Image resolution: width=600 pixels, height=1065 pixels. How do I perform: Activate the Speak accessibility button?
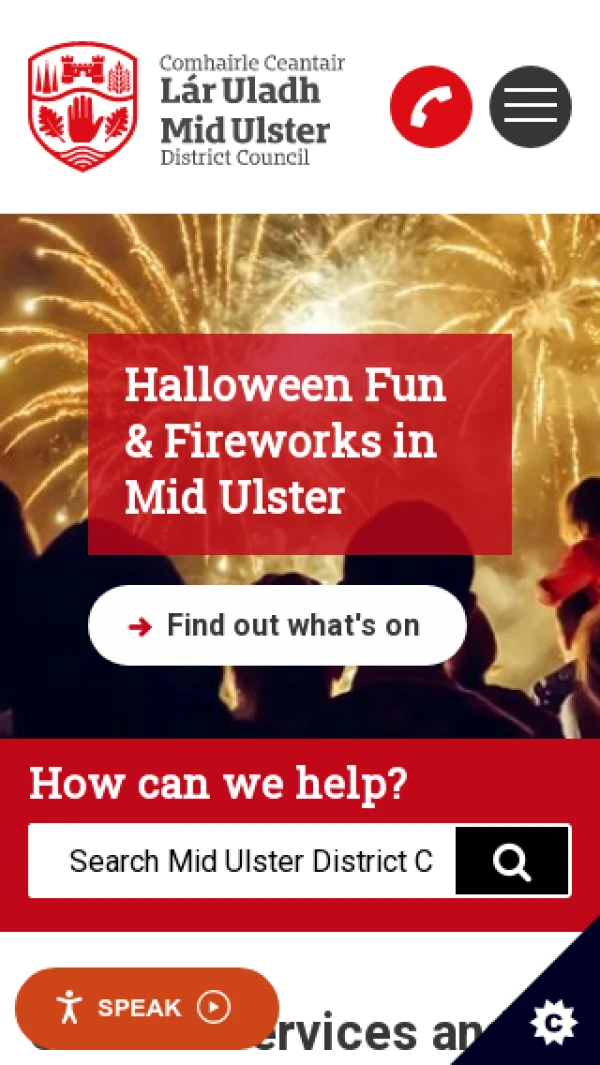tap(146, 1007)
